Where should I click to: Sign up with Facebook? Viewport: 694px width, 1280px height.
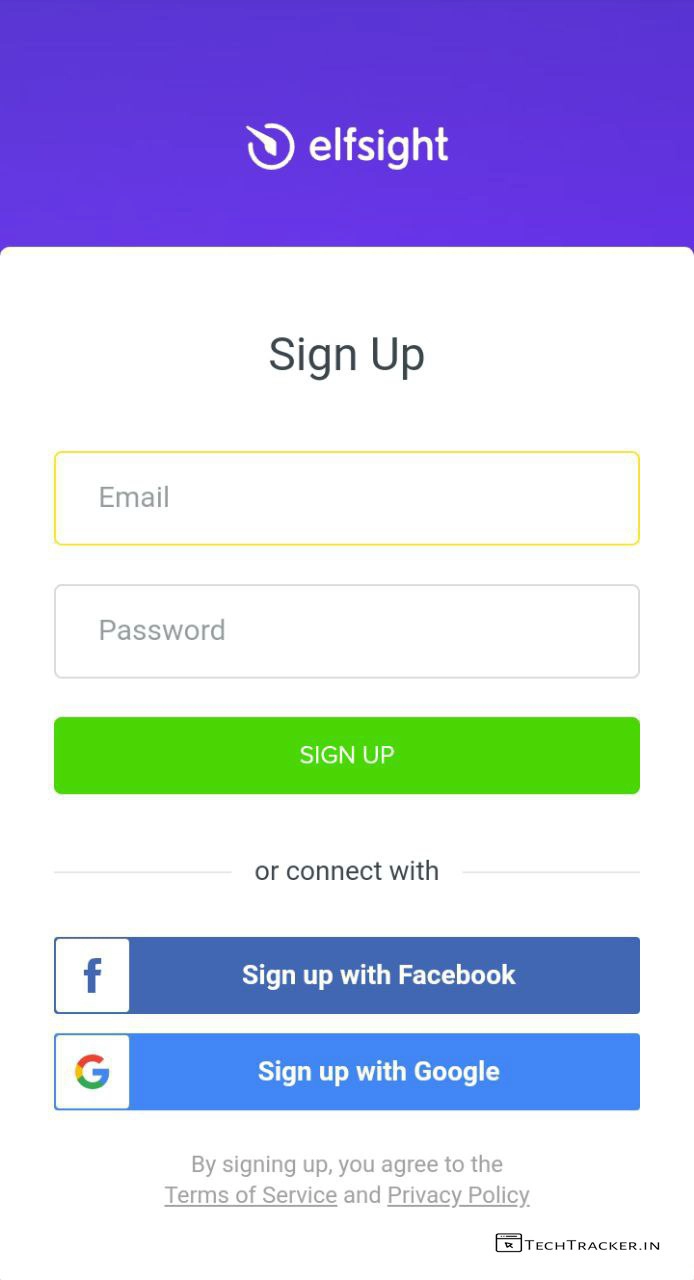346,975
